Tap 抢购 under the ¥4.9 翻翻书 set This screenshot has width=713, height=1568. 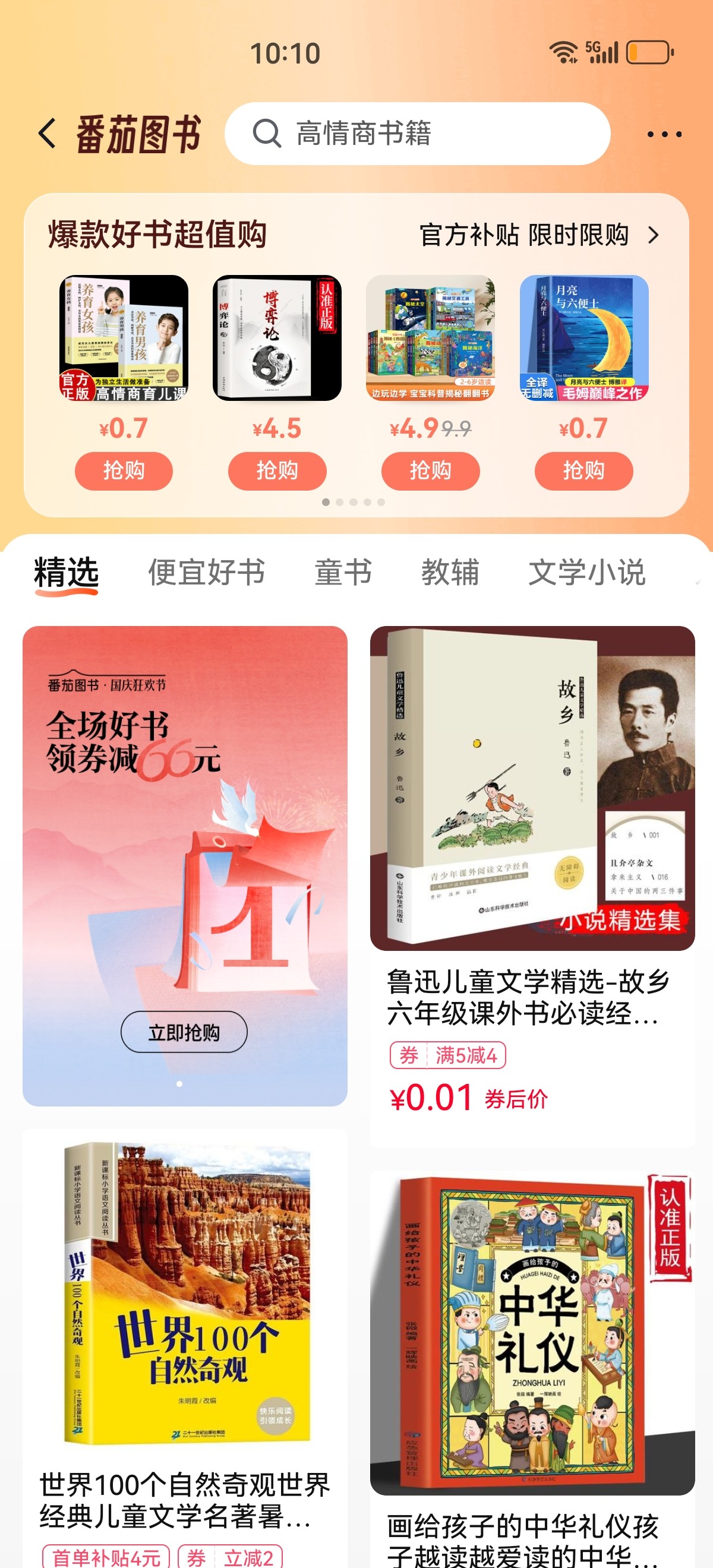click(431, 470)
